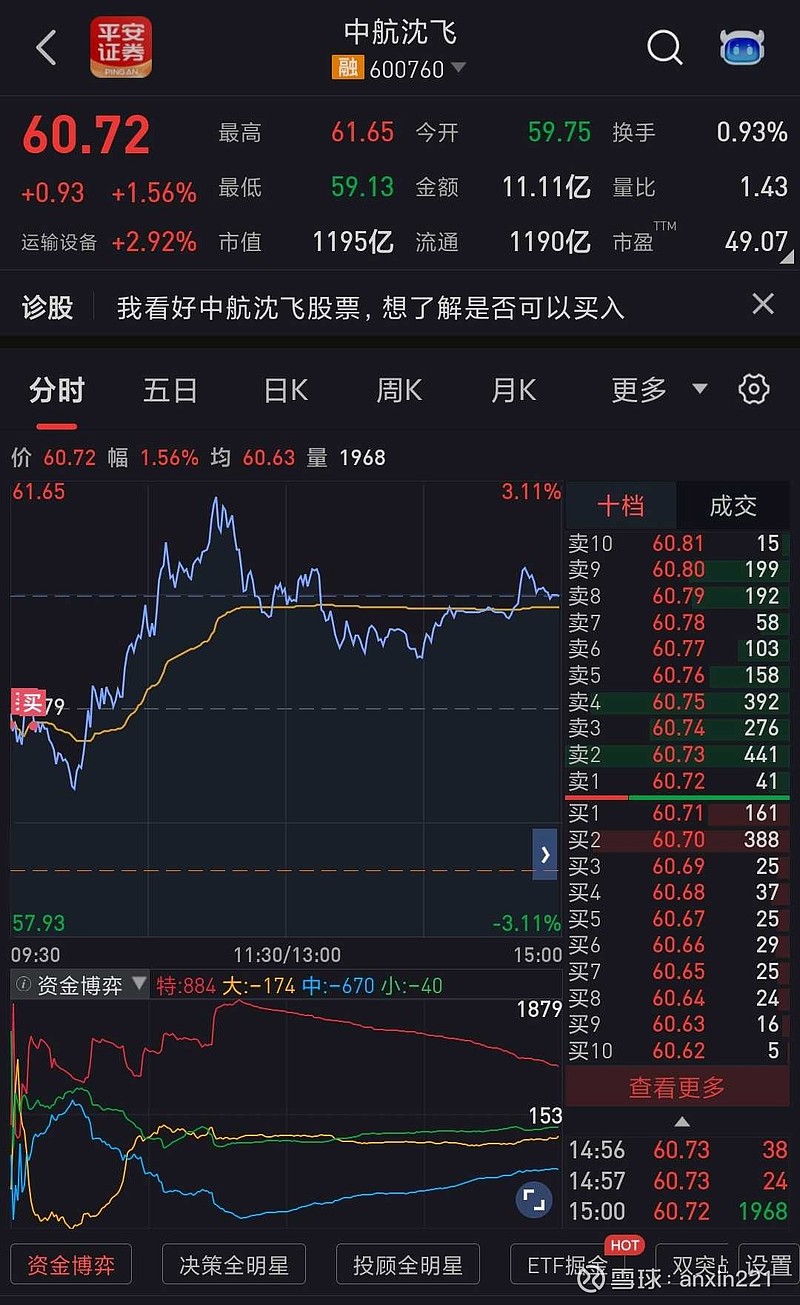
Task: Switch to the 月K chart tab
Action: pyautogui.click(x=513, y=390)
